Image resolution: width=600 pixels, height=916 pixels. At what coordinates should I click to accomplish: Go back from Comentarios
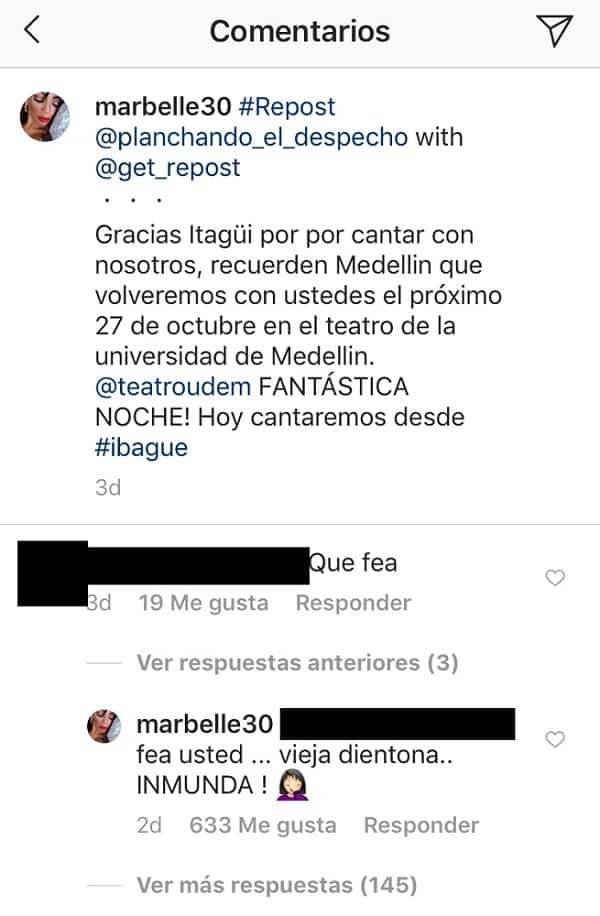click(32, 31)
